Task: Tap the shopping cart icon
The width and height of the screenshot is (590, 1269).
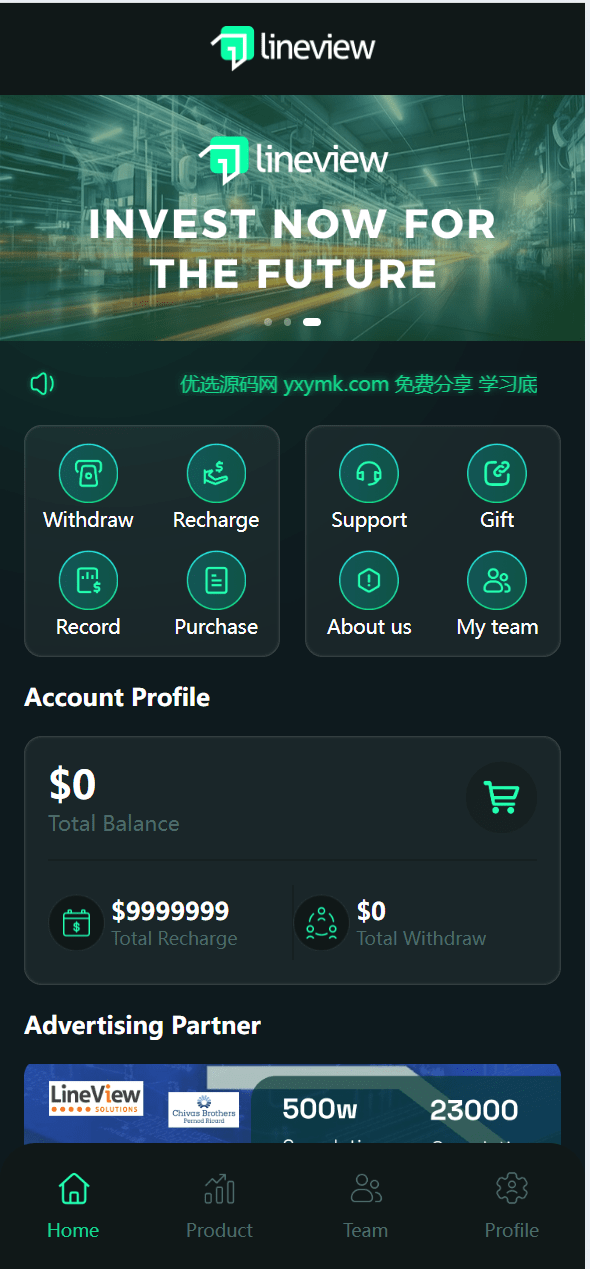Action: pos(501,797)
